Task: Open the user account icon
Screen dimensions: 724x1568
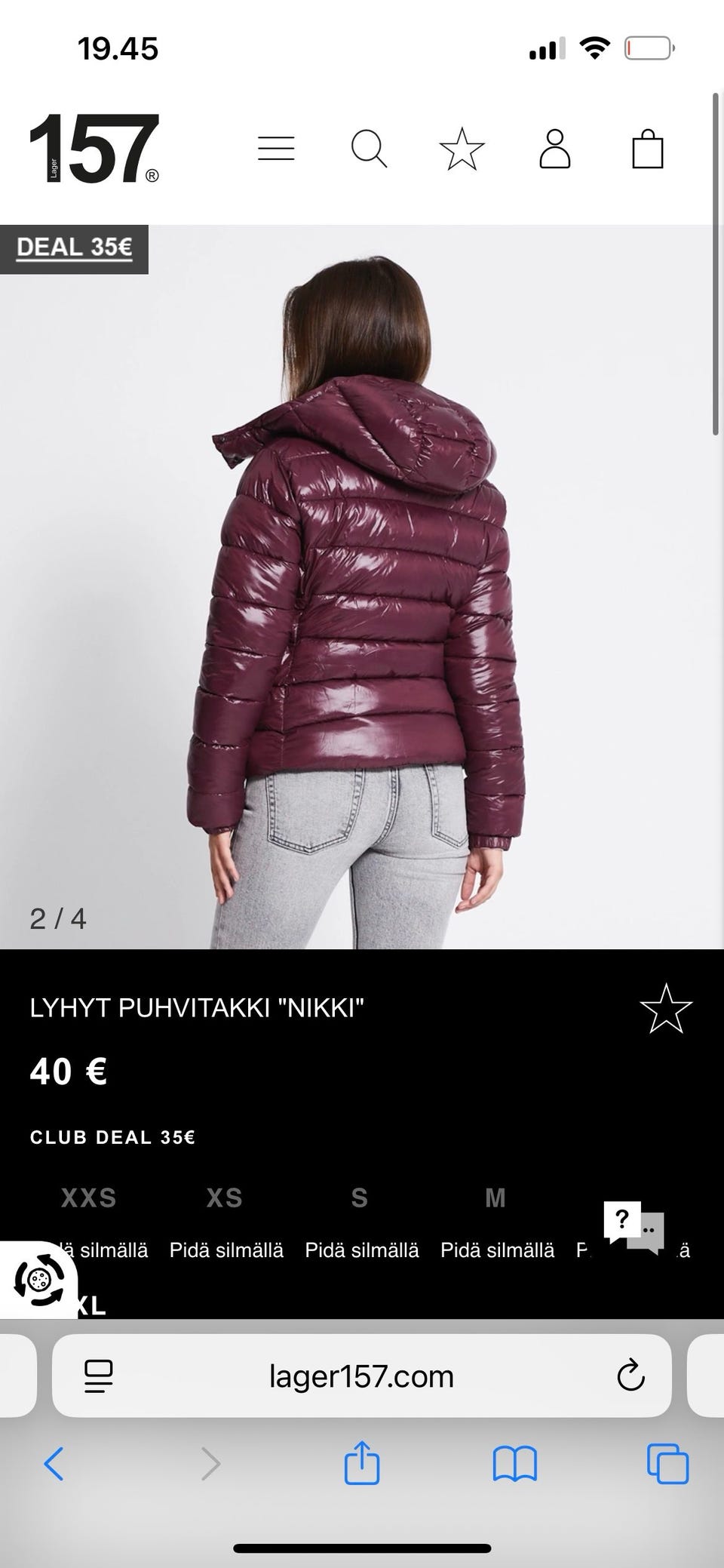Action: coord(554,149)
